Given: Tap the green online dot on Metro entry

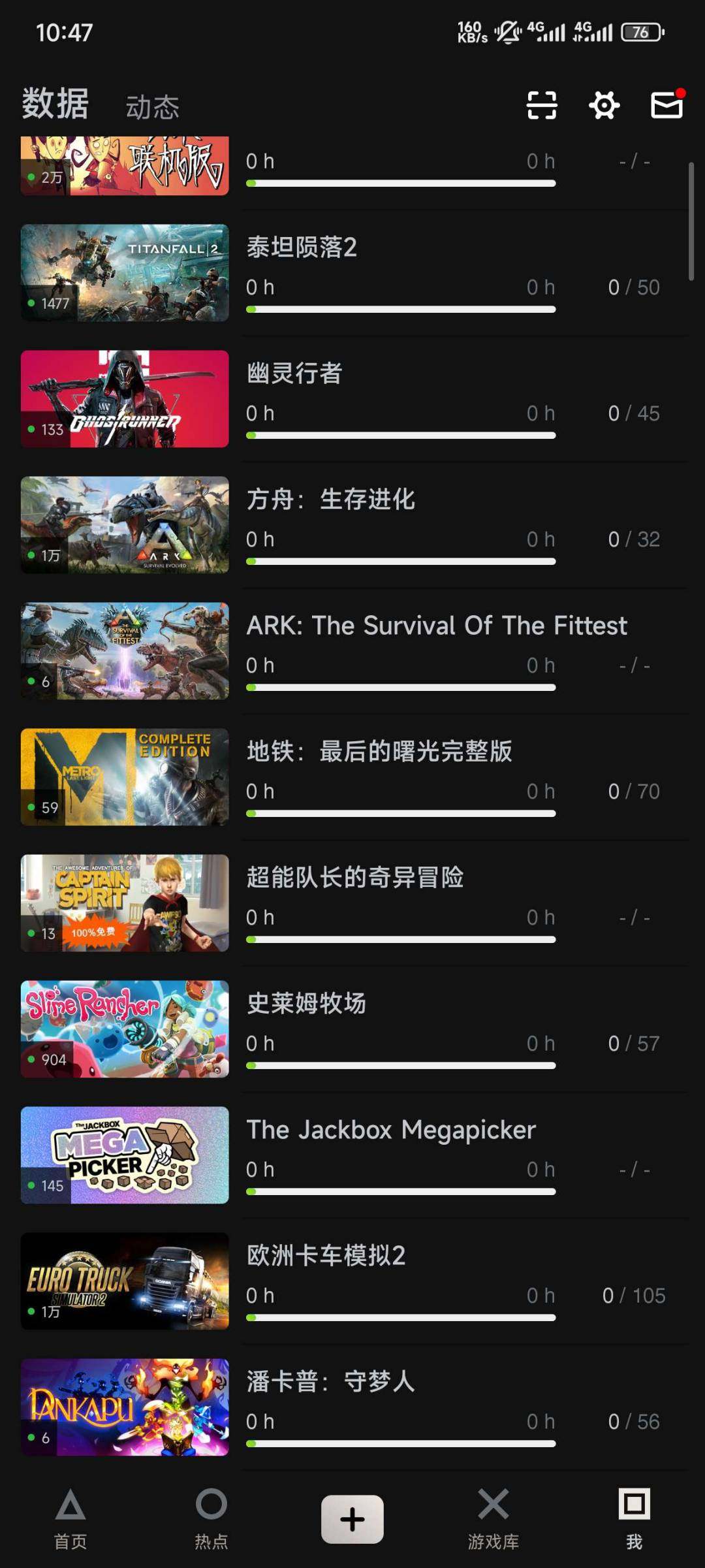Looking at the screenshot, I should tap(31, 807).
